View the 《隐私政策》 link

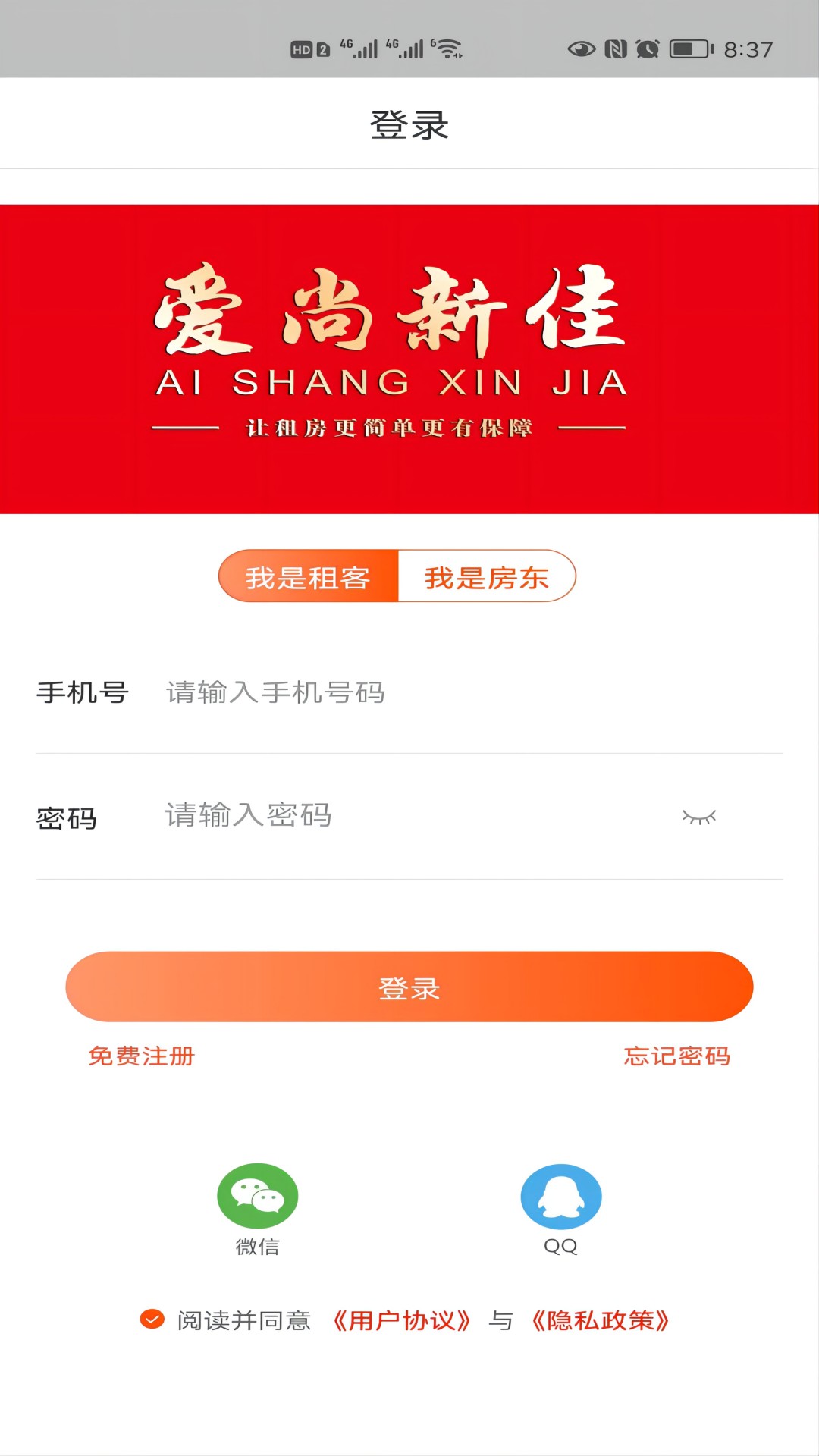(x=600, y=1320)
